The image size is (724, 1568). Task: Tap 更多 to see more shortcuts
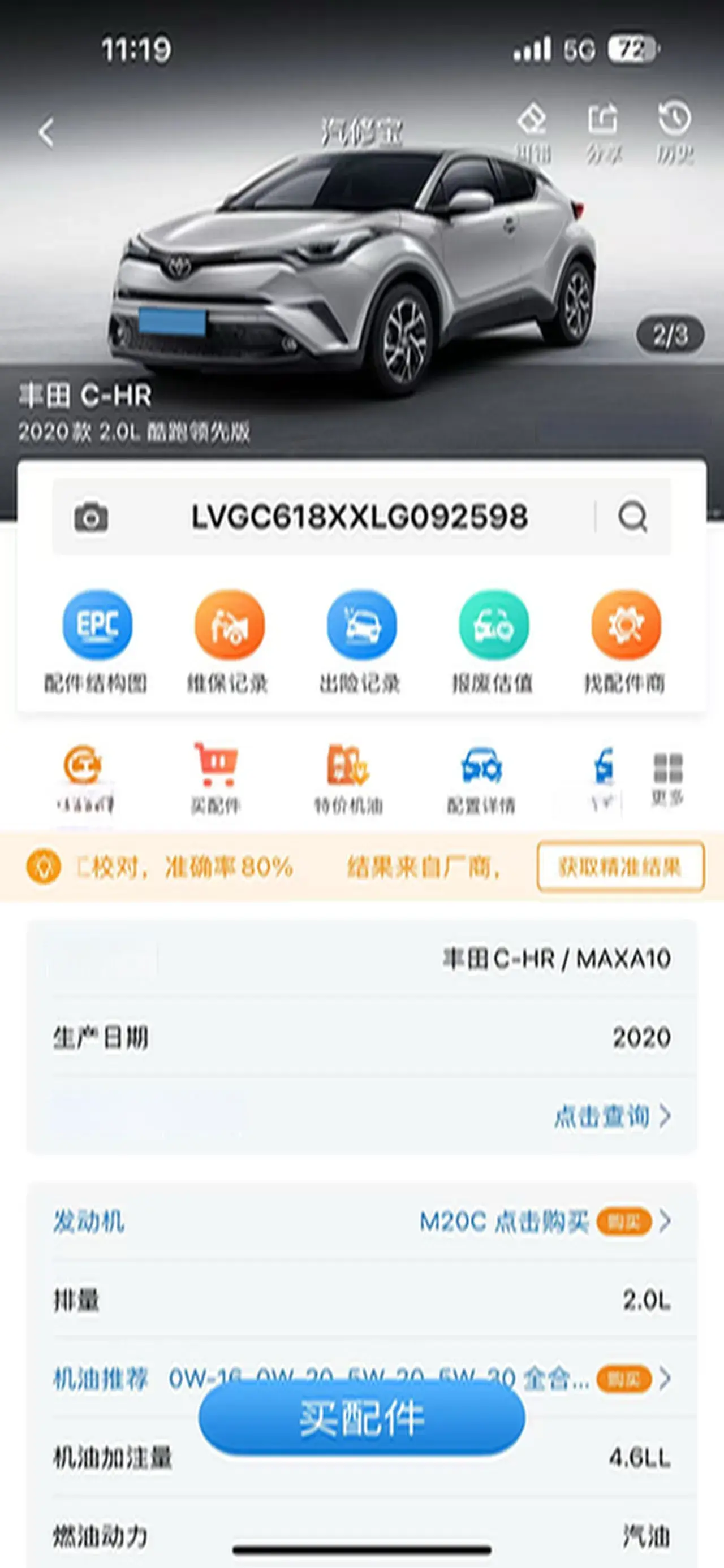pos(668,779)
